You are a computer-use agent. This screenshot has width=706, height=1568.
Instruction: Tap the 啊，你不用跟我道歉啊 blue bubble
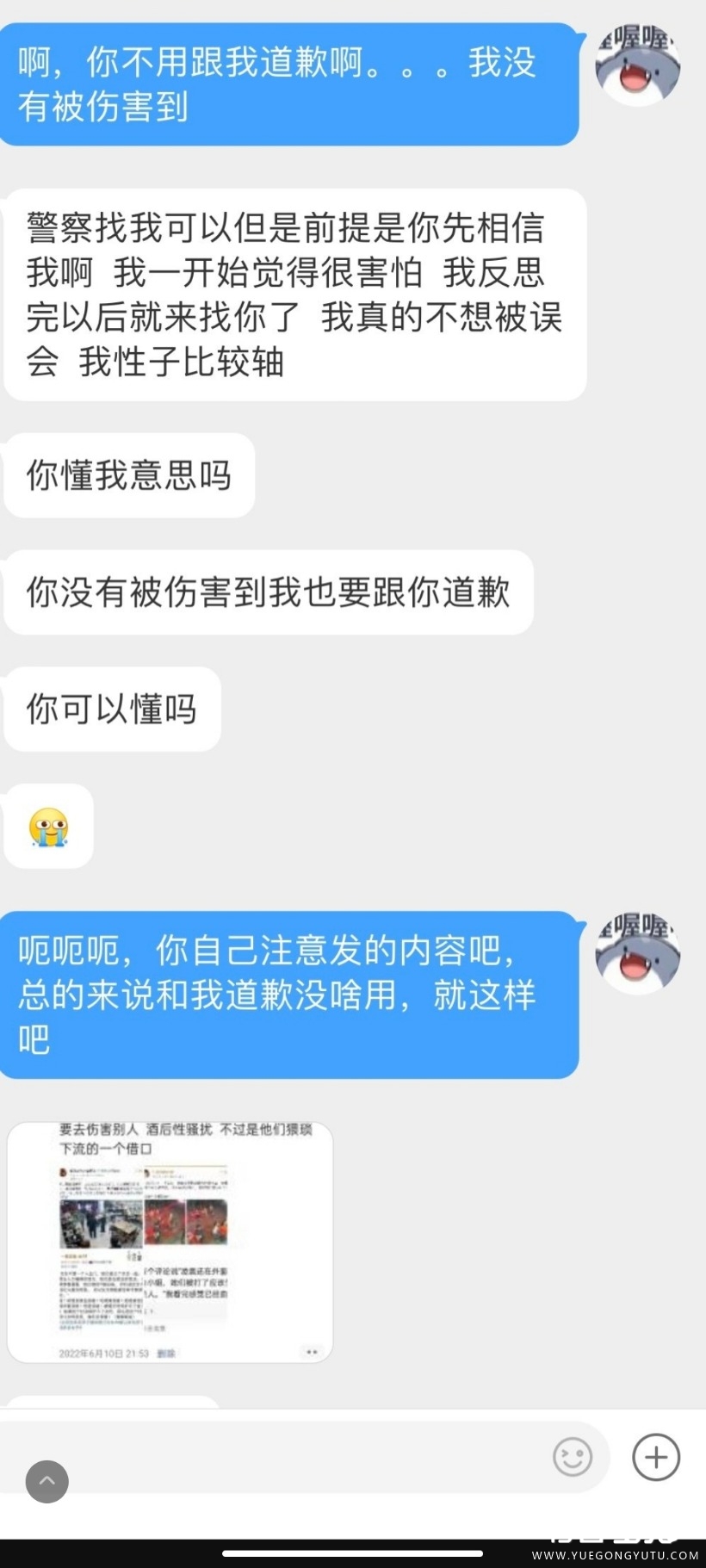pyautogui.click(x=288, y=83)
